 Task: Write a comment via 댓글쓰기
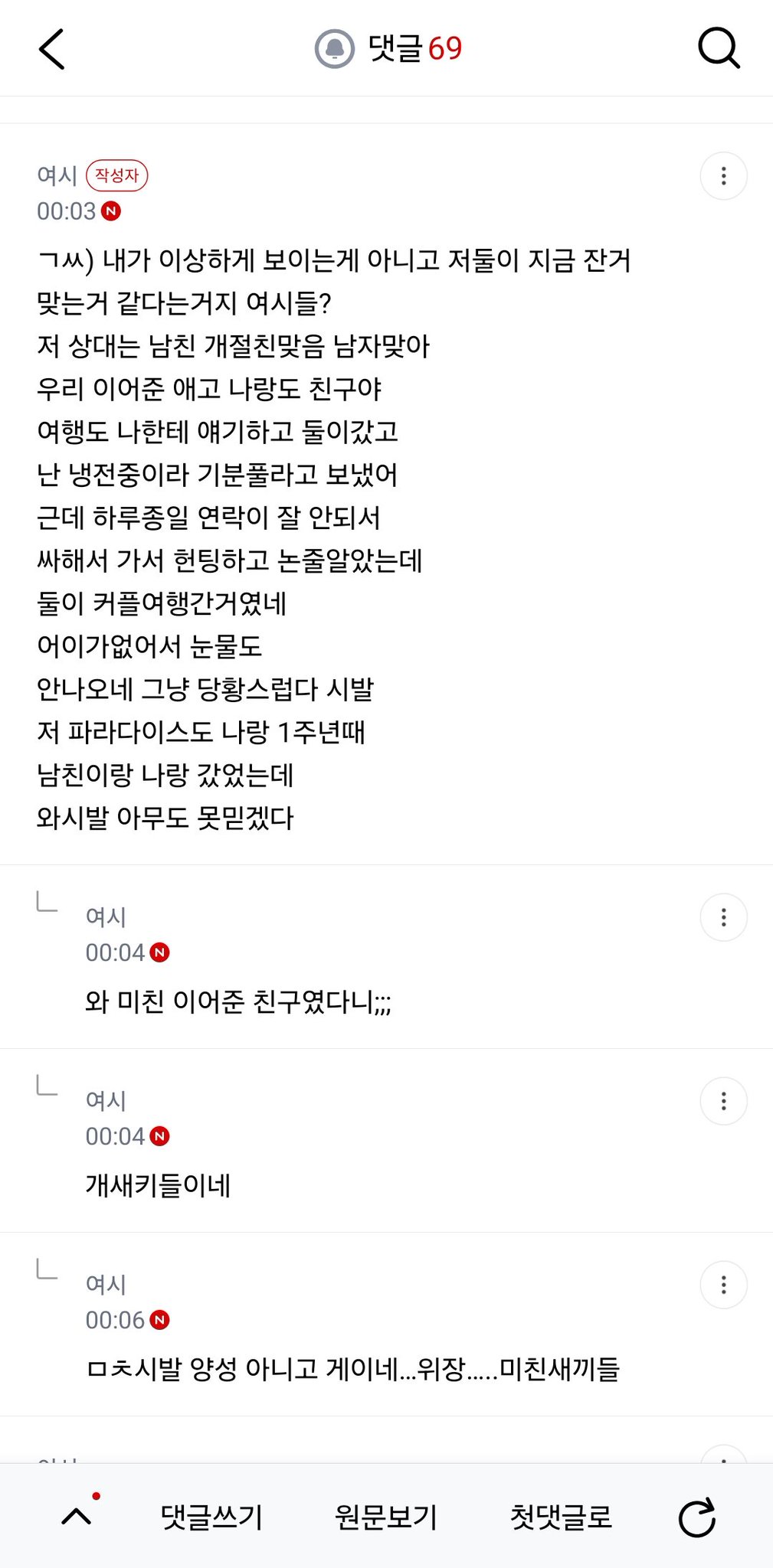[211, 1516]
